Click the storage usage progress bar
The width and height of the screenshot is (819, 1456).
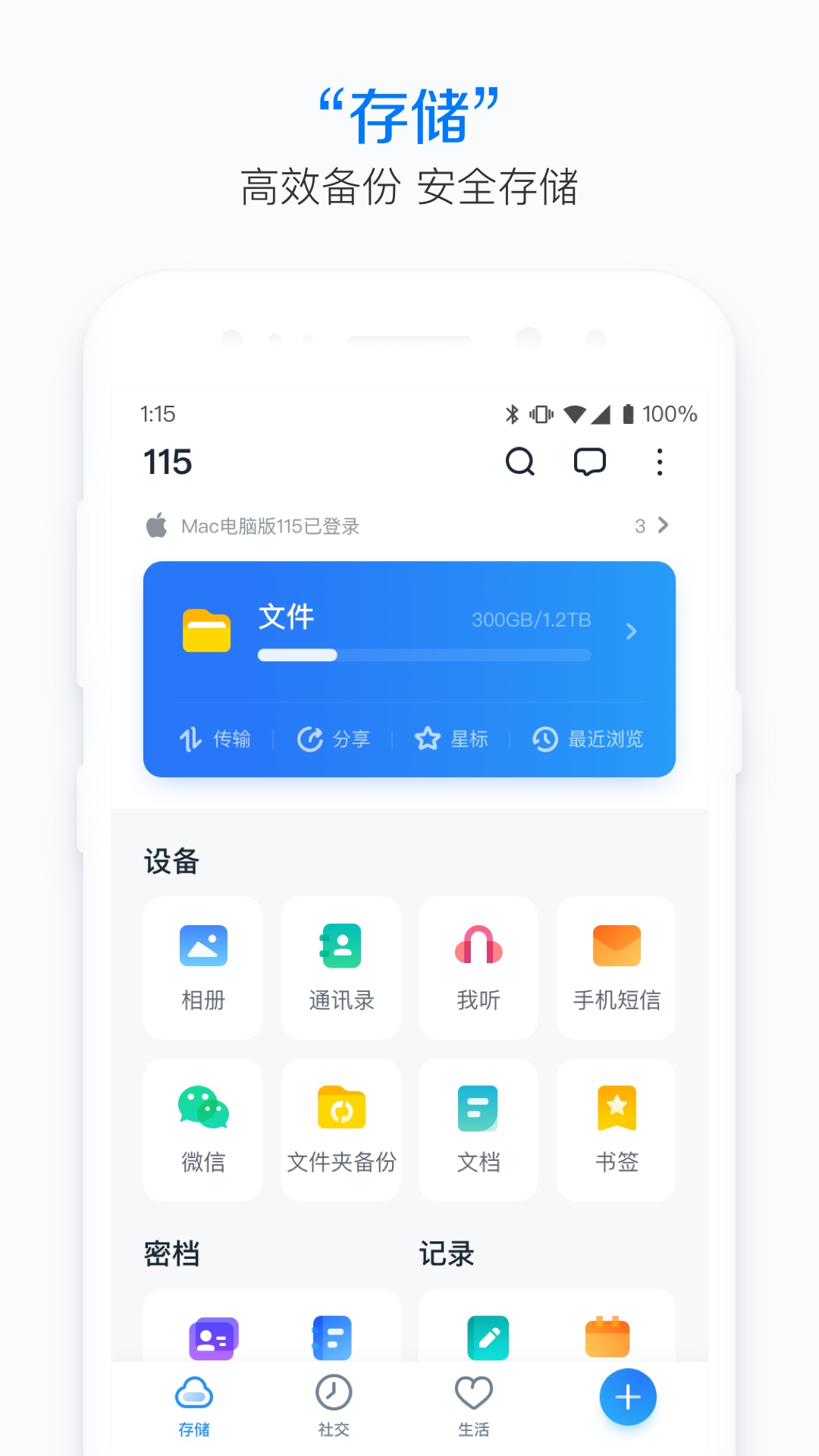[x=424, y=654]
